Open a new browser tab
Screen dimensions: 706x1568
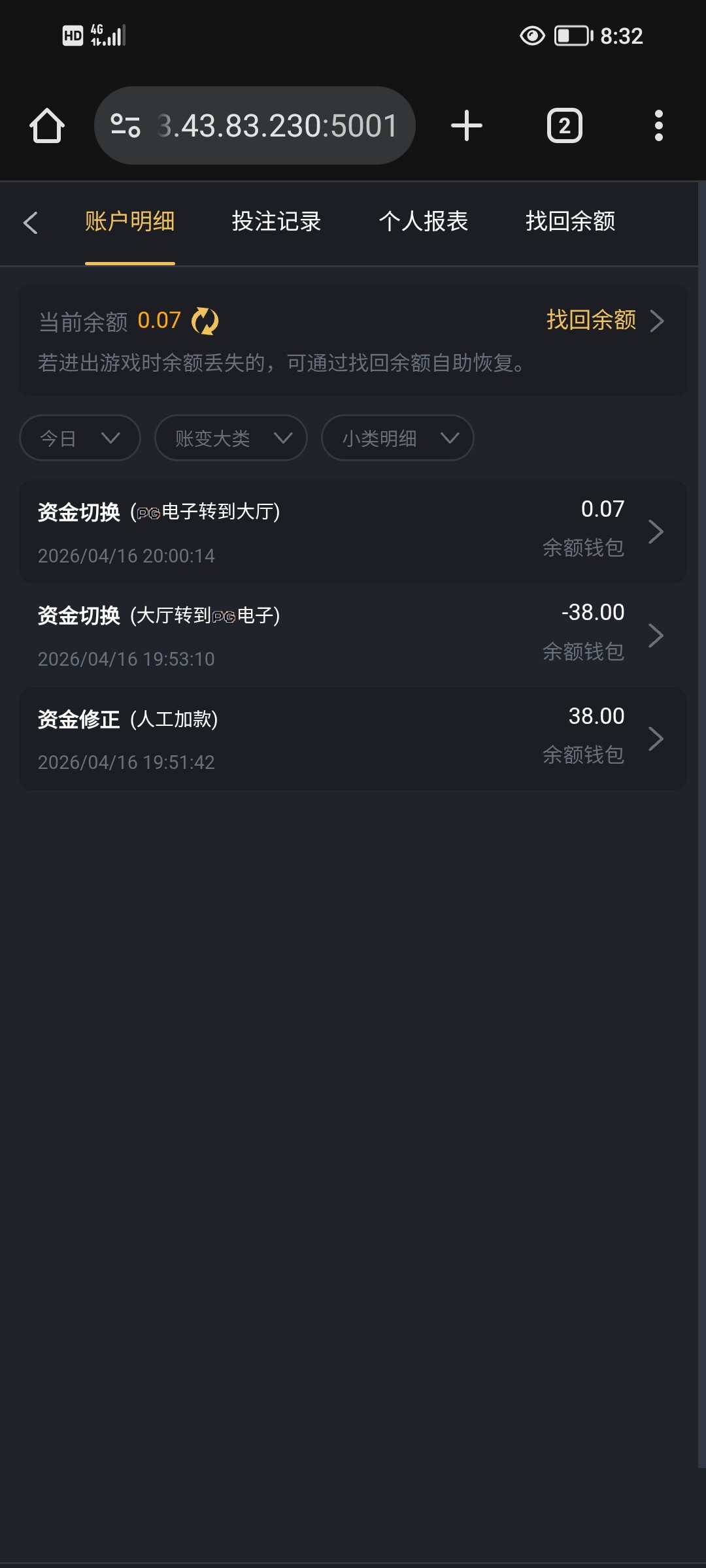pyautogui.click(x=467, y=125)
